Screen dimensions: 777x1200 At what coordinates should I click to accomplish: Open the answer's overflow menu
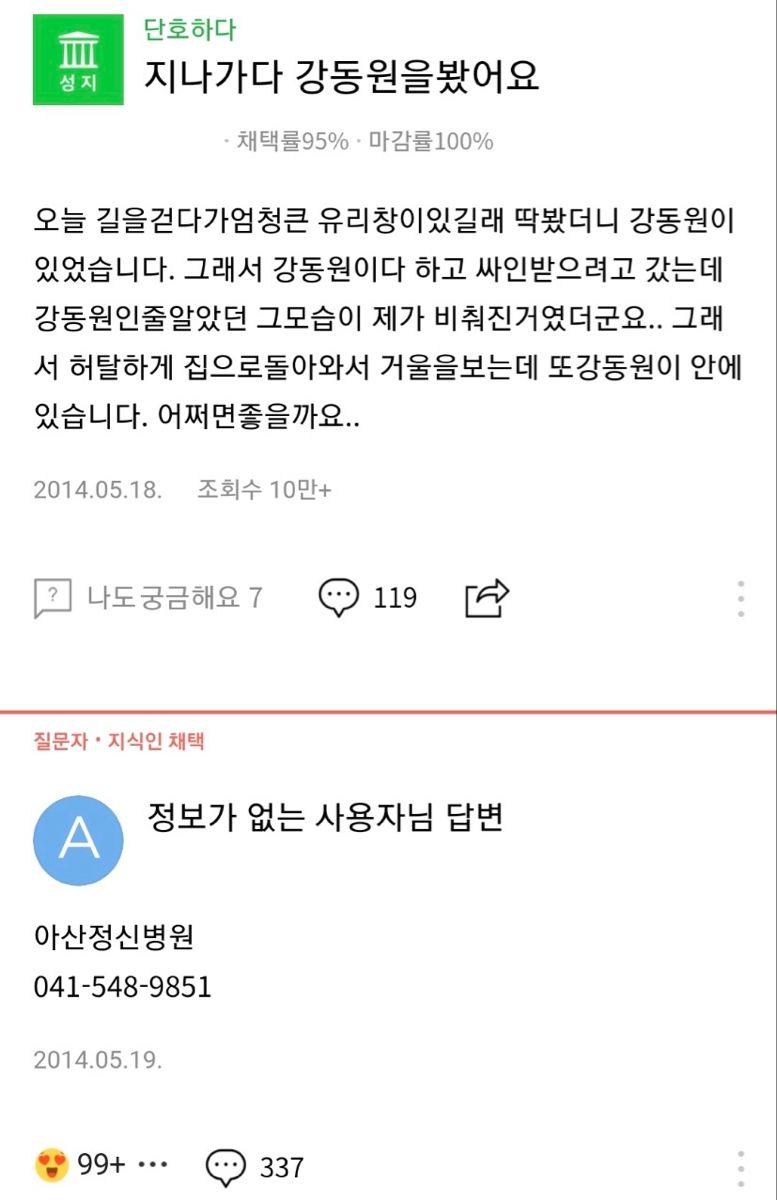(x=740, y=1168)
